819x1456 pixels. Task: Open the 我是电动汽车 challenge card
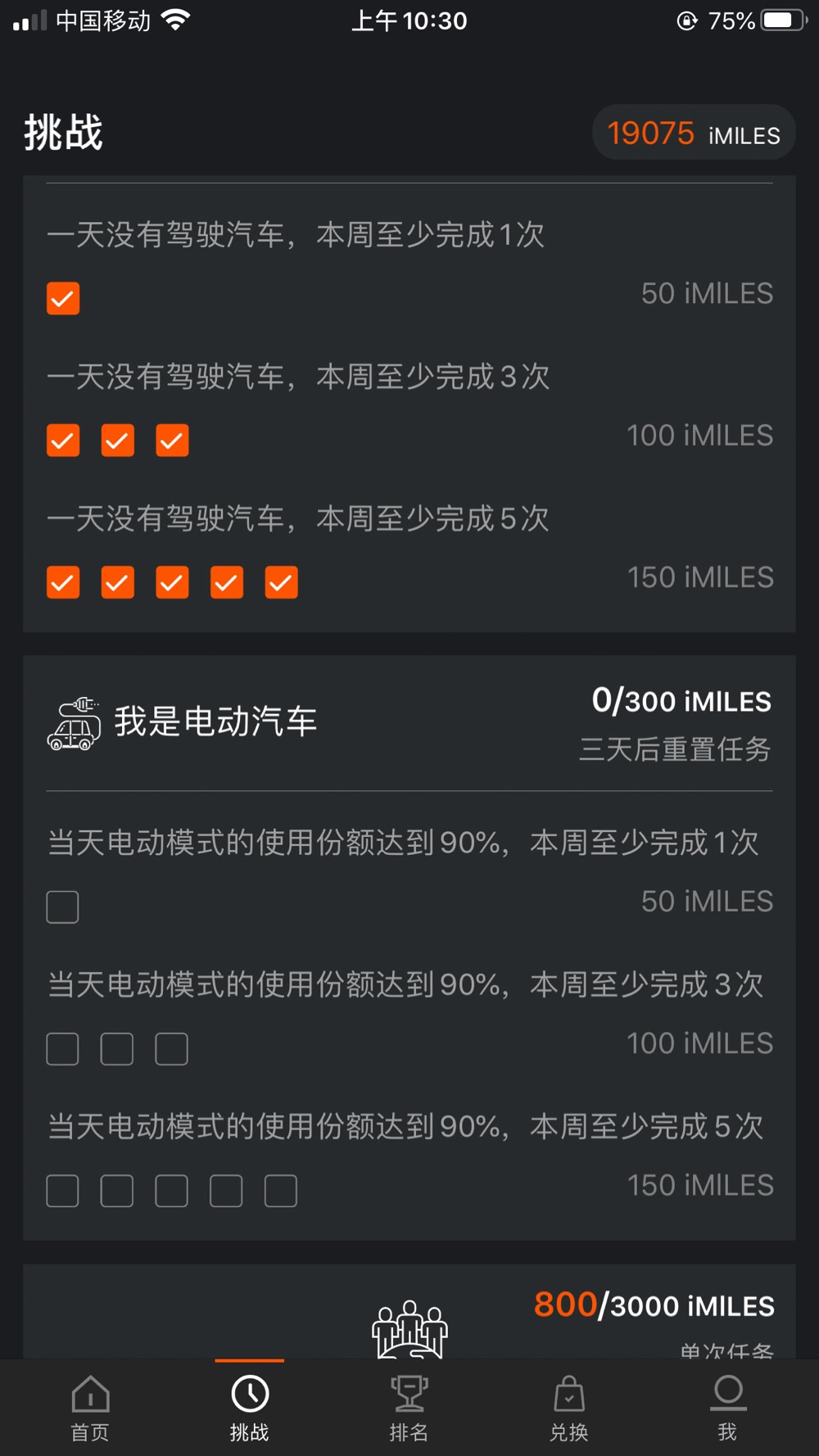[x=409, y=947]
